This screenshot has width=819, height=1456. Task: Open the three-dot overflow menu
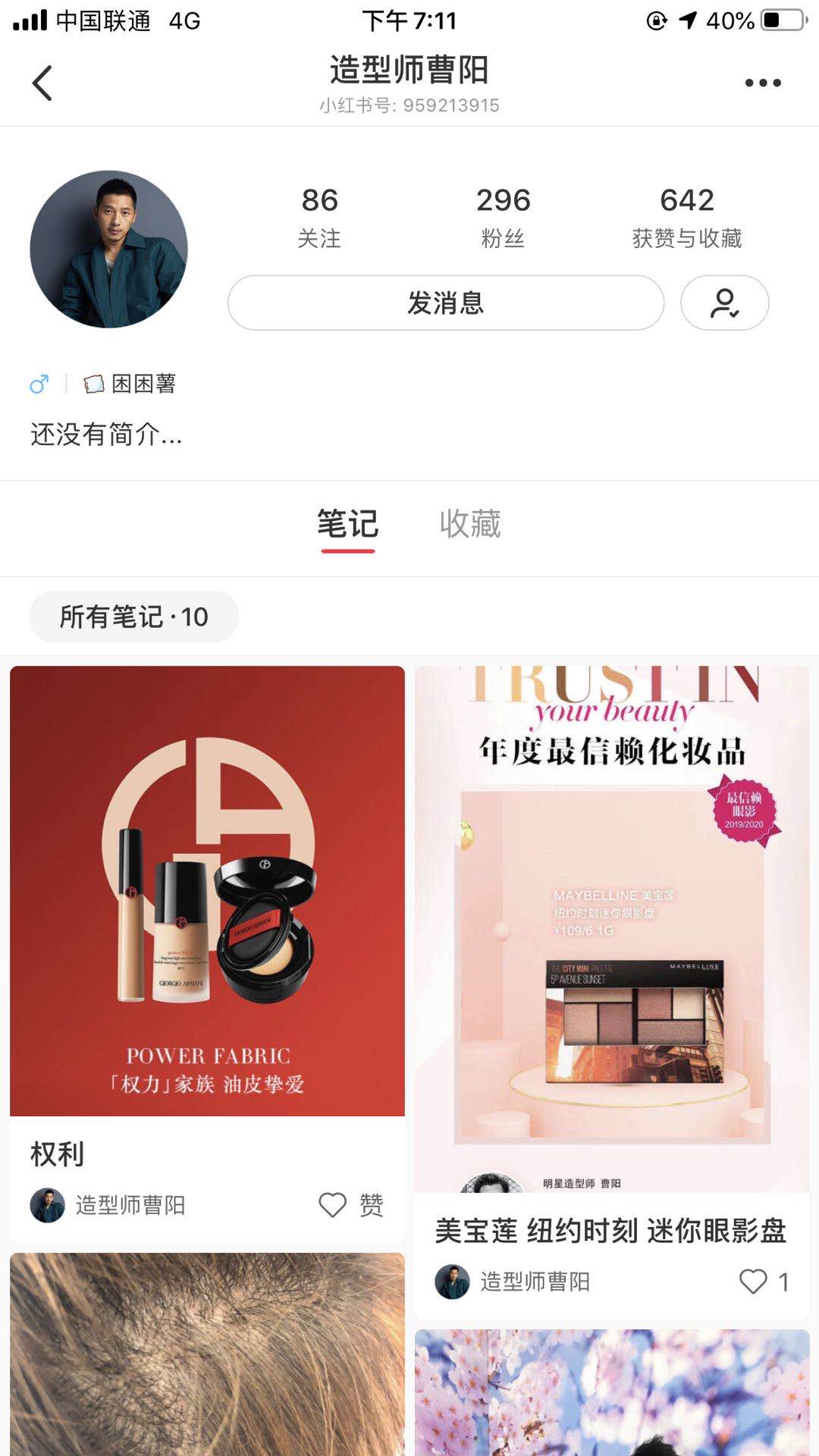tap(762, 83)
